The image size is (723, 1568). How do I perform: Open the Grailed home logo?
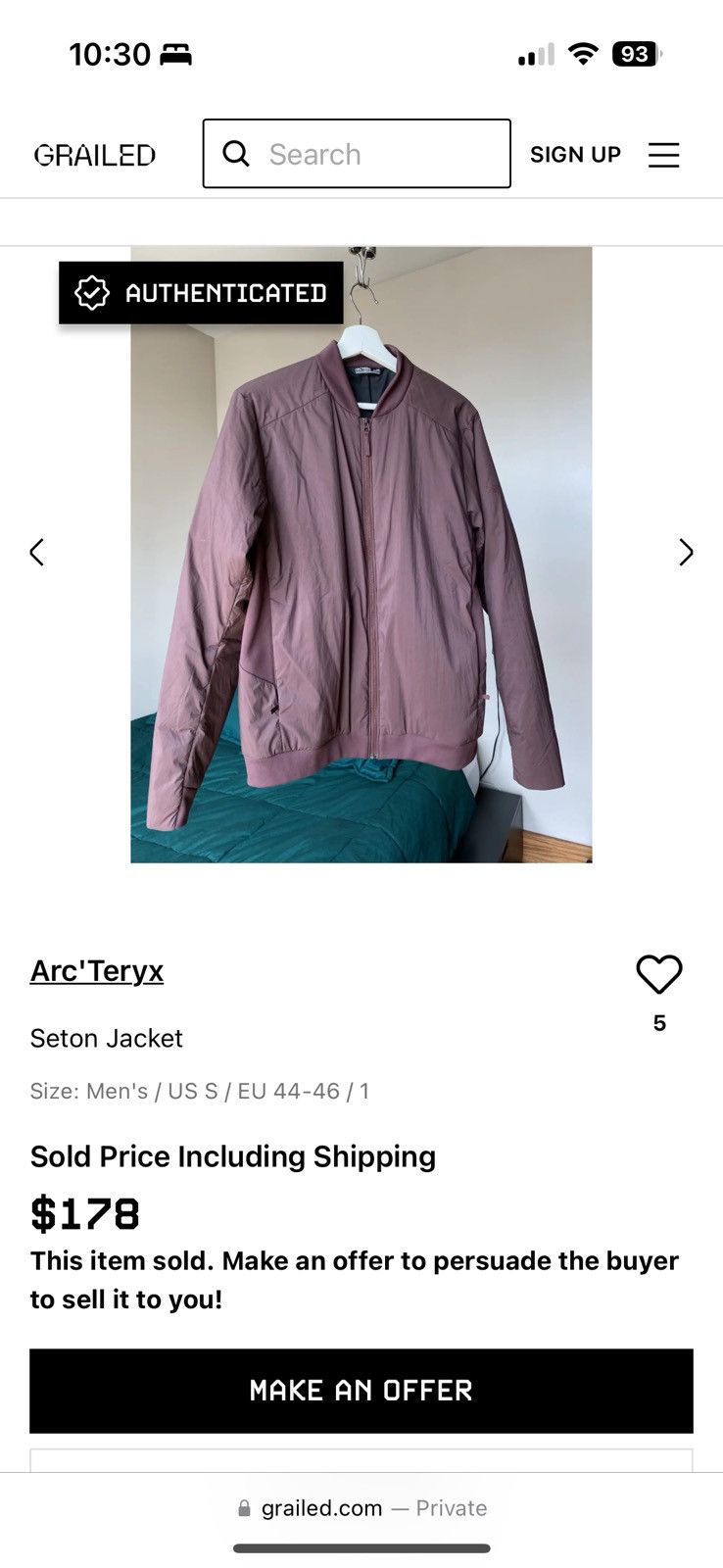click(x=95, y=155)
